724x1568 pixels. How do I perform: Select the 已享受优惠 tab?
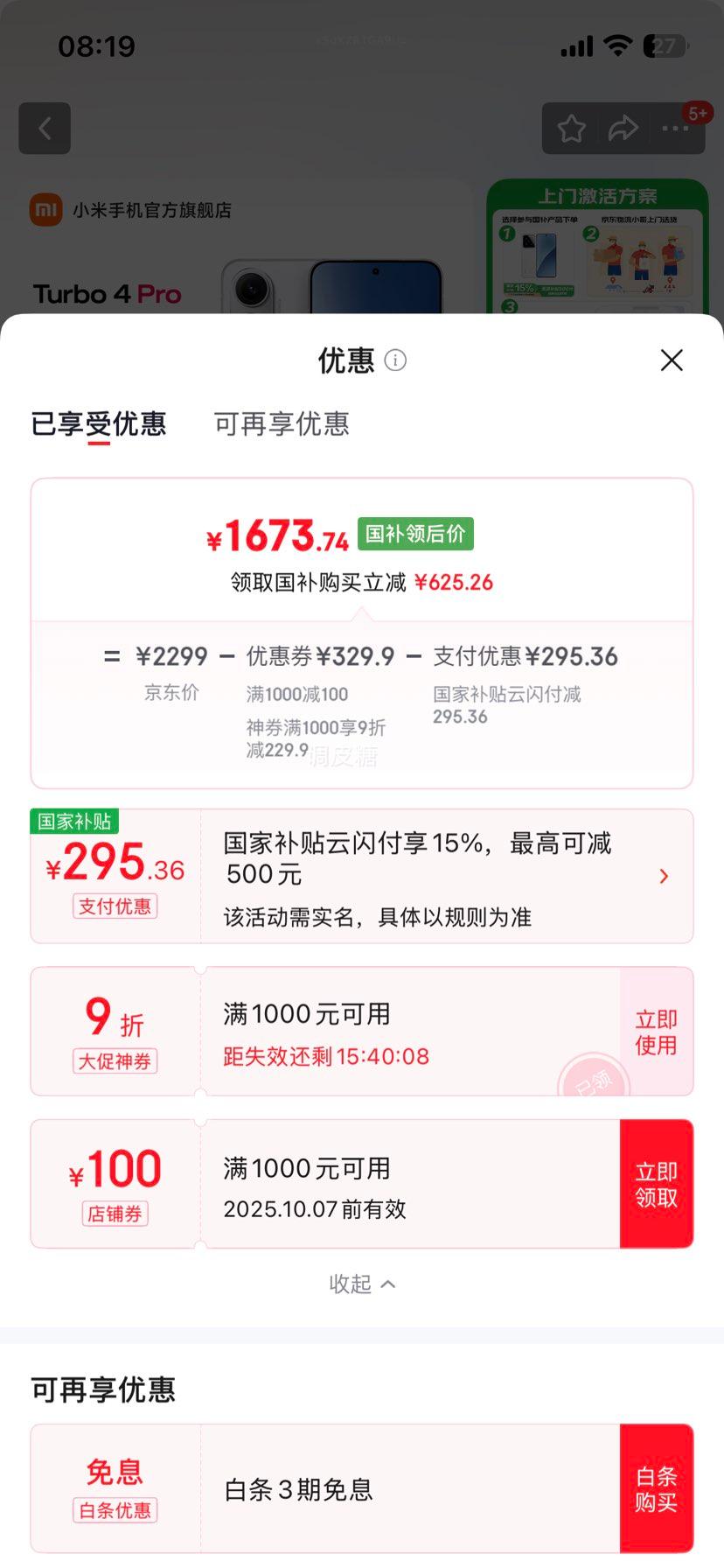[99, 424]
